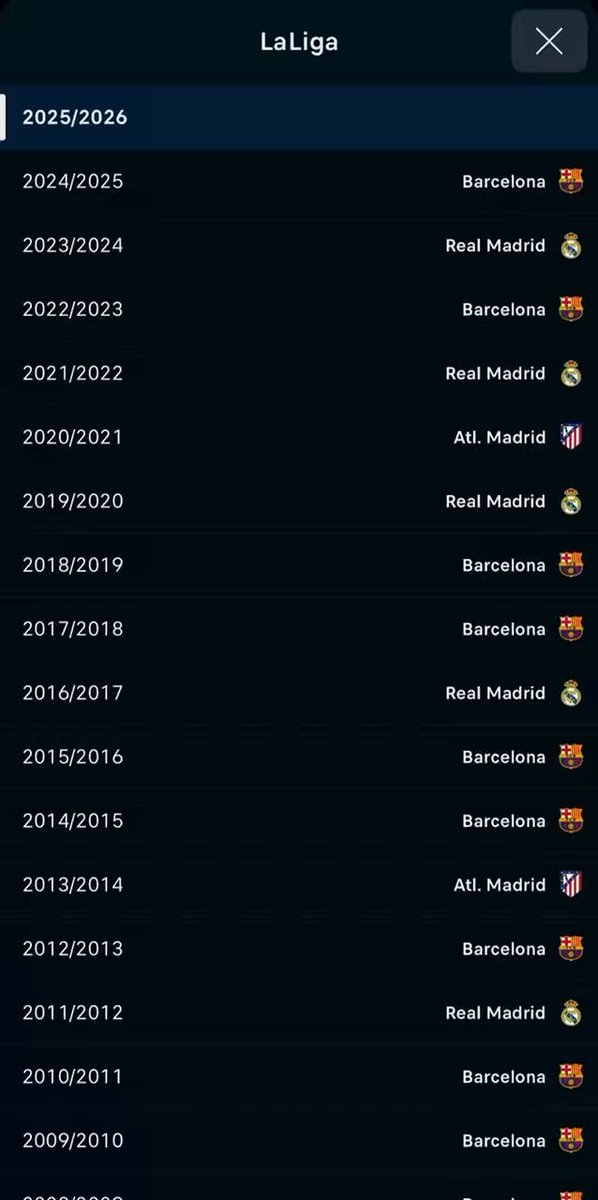Open the 2009/2010 season
Screen dimensions: 598x1200
tap(299, 1141)
